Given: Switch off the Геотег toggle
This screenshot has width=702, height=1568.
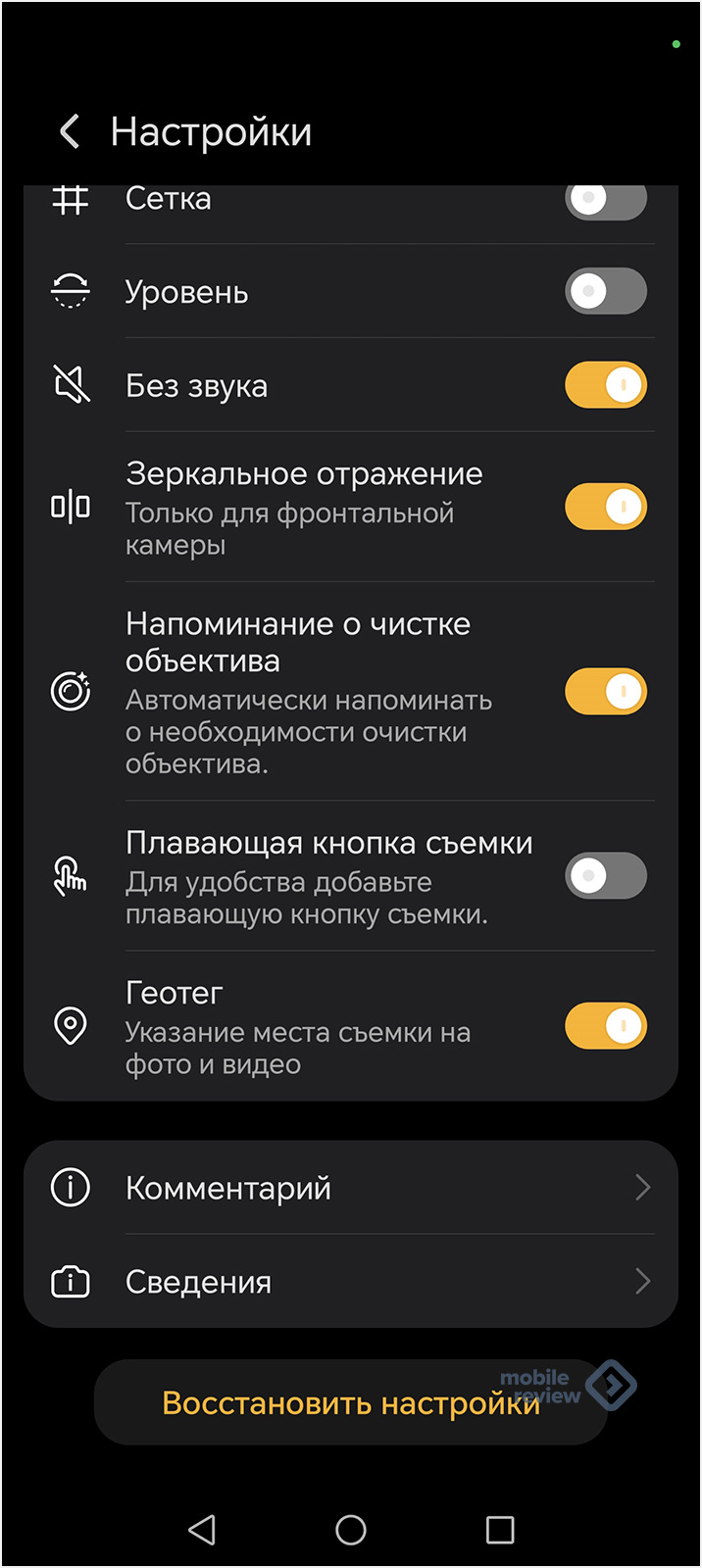Looking at the screenshot, I should [606, 1026].
